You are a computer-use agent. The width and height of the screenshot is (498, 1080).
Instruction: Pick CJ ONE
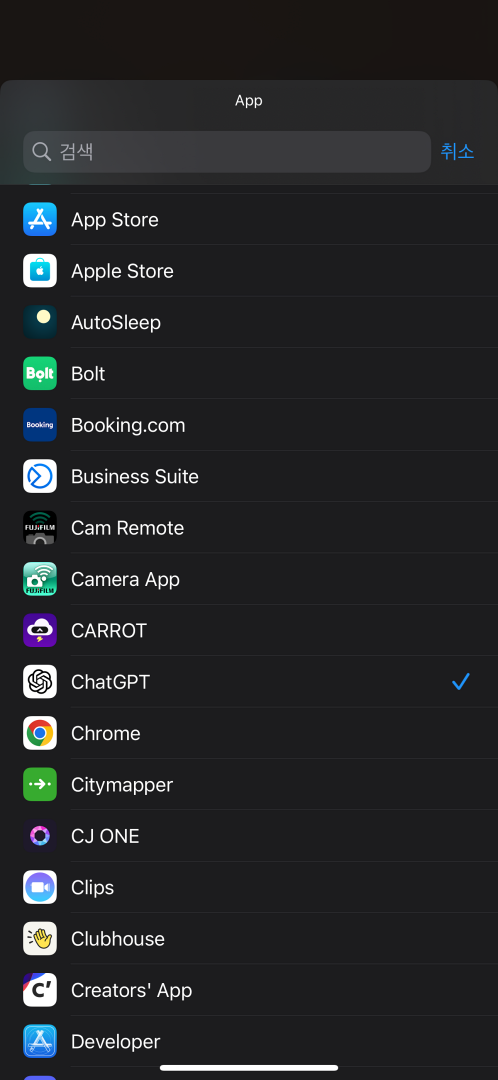pos(249,836)
